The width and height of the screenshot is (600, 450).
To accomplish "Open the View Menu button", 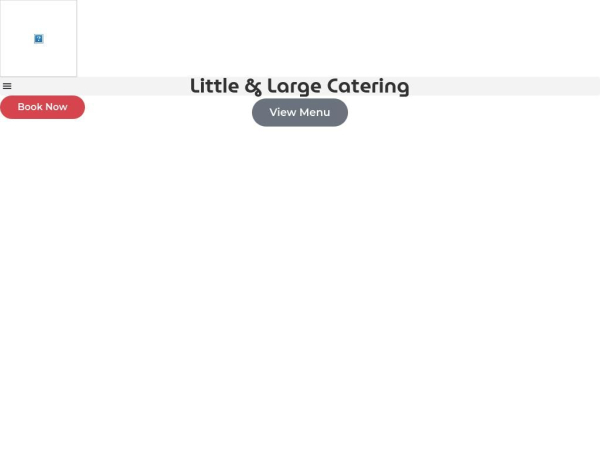I will (299, 112).
